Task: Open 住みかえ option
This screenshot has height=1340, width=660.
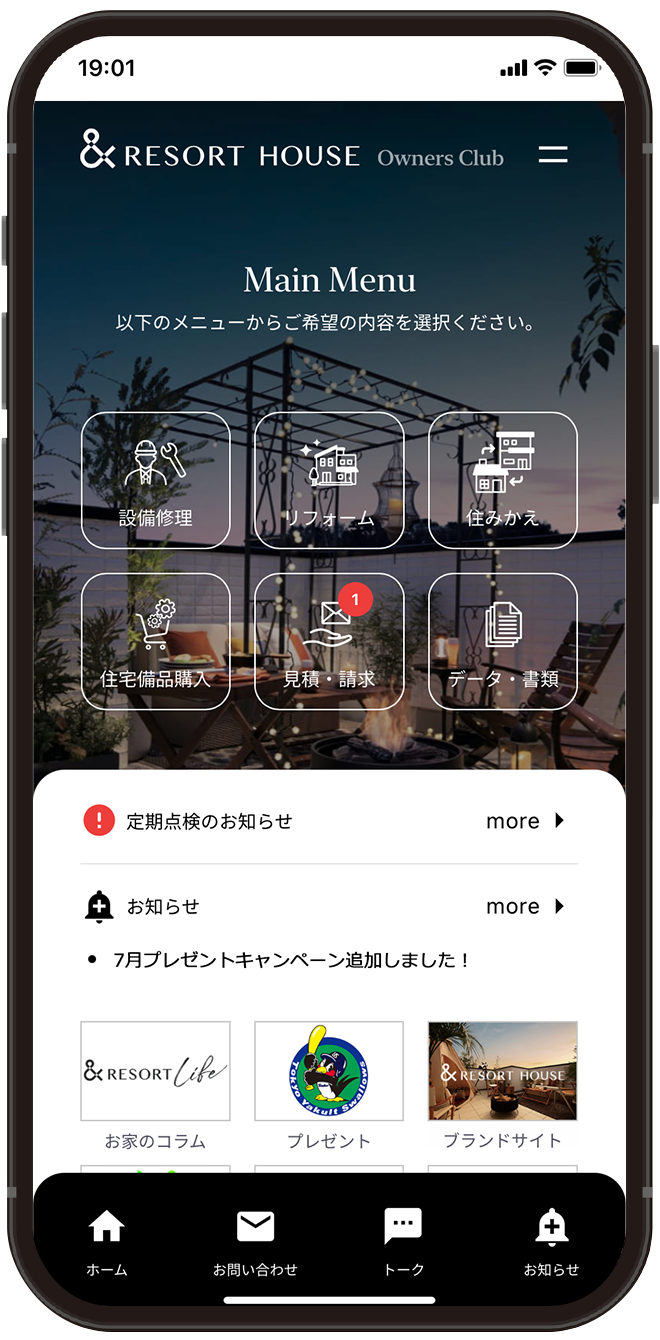Action: point(503,480)
